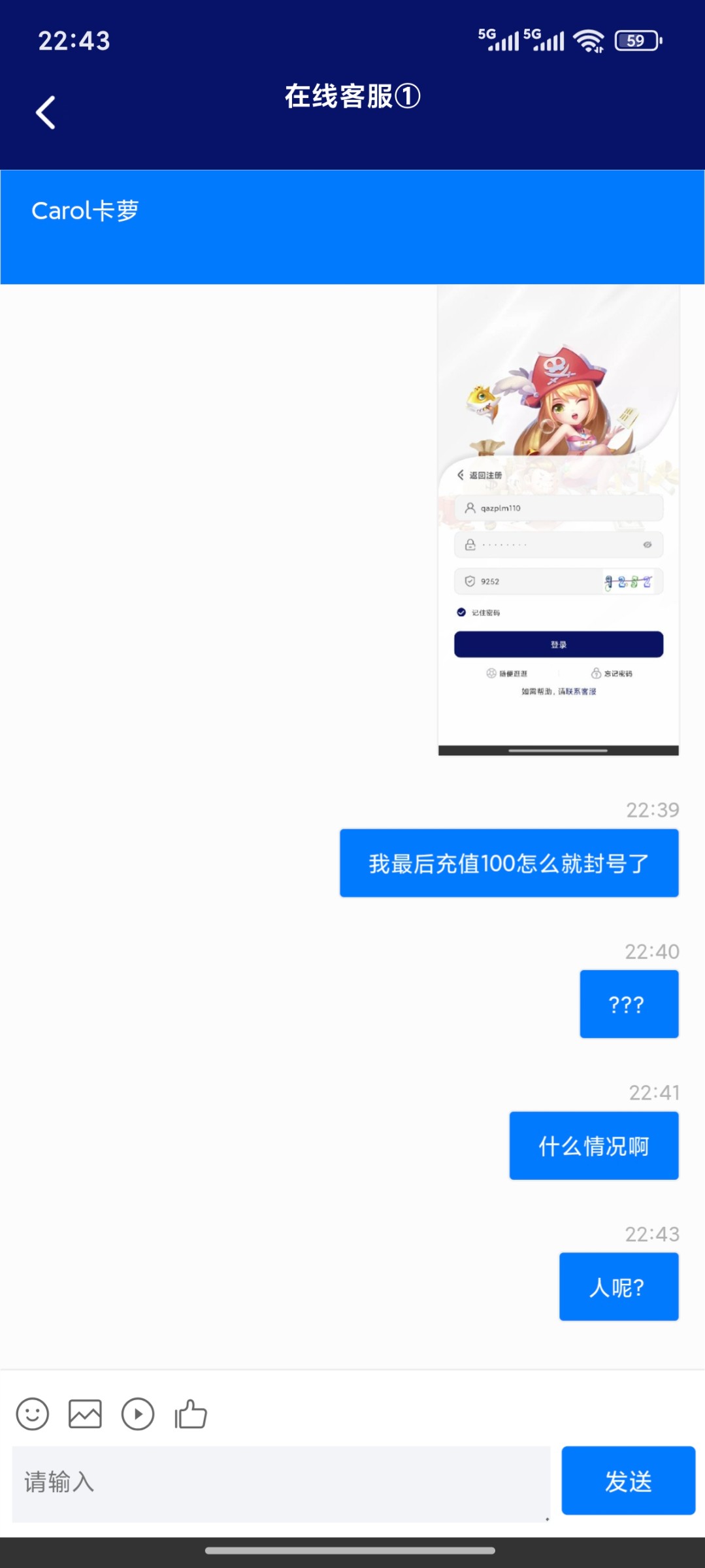This screenshot has width=705, height=1568.
Task: Open the sent login-screen image
Action: tap(558, 520)
